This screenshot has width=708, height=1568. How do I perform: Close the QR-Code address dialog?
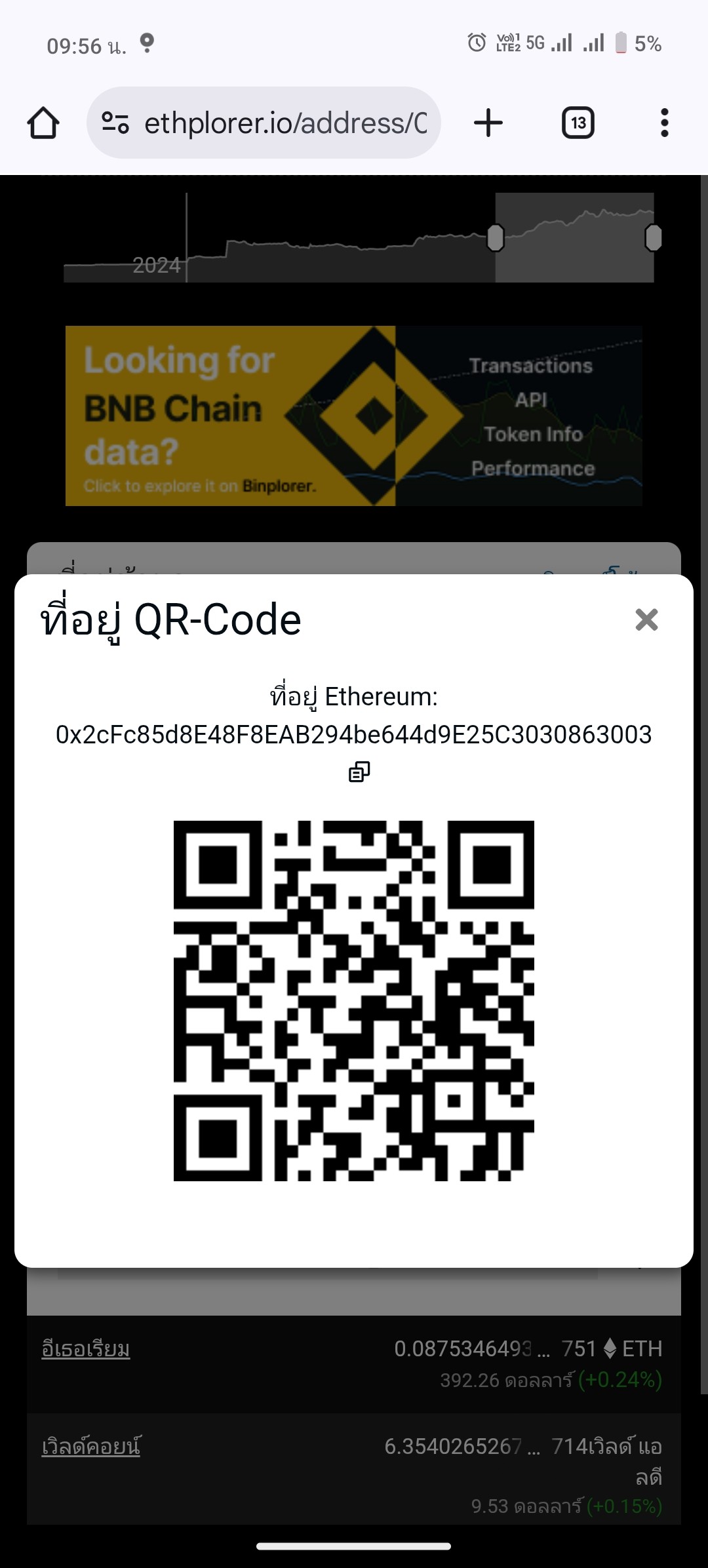(646, 619)
